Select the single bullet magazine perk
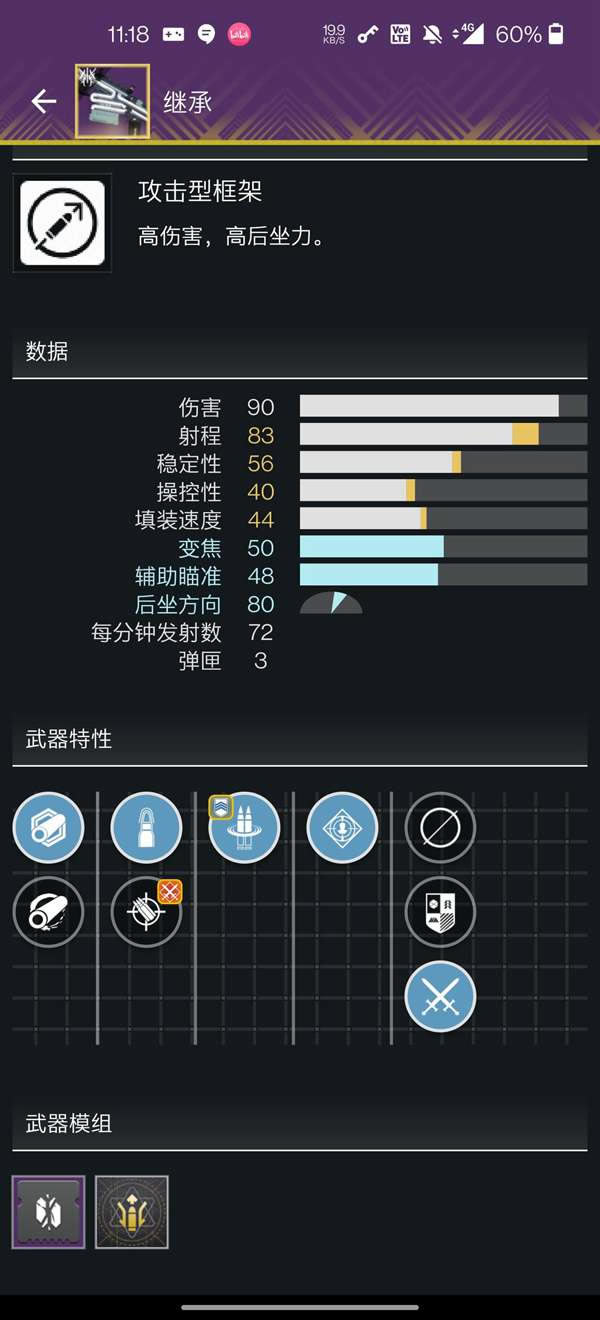Image resolution: width=600 pixels, height=1320 pixels. tap(146, 828)
